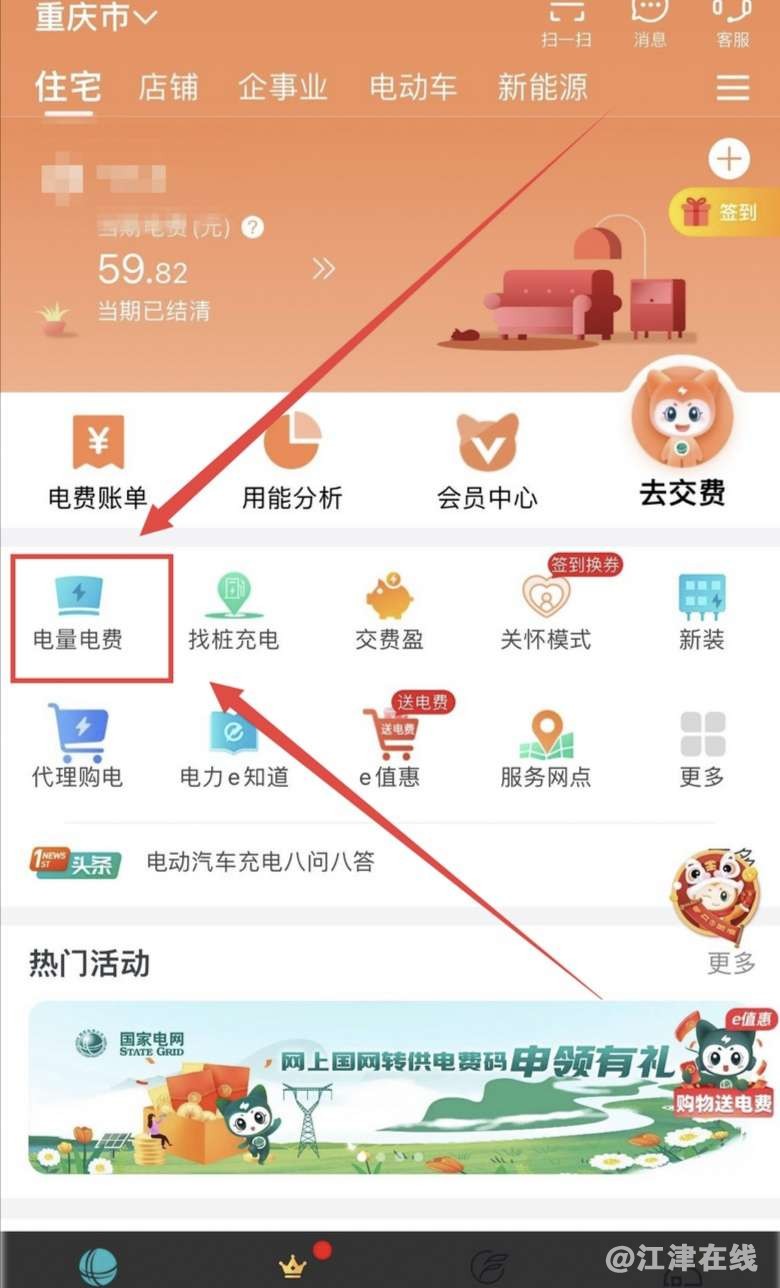Open 找桩充电
The height and width of the screenshot is (1288, 780).
pos(233,612)
